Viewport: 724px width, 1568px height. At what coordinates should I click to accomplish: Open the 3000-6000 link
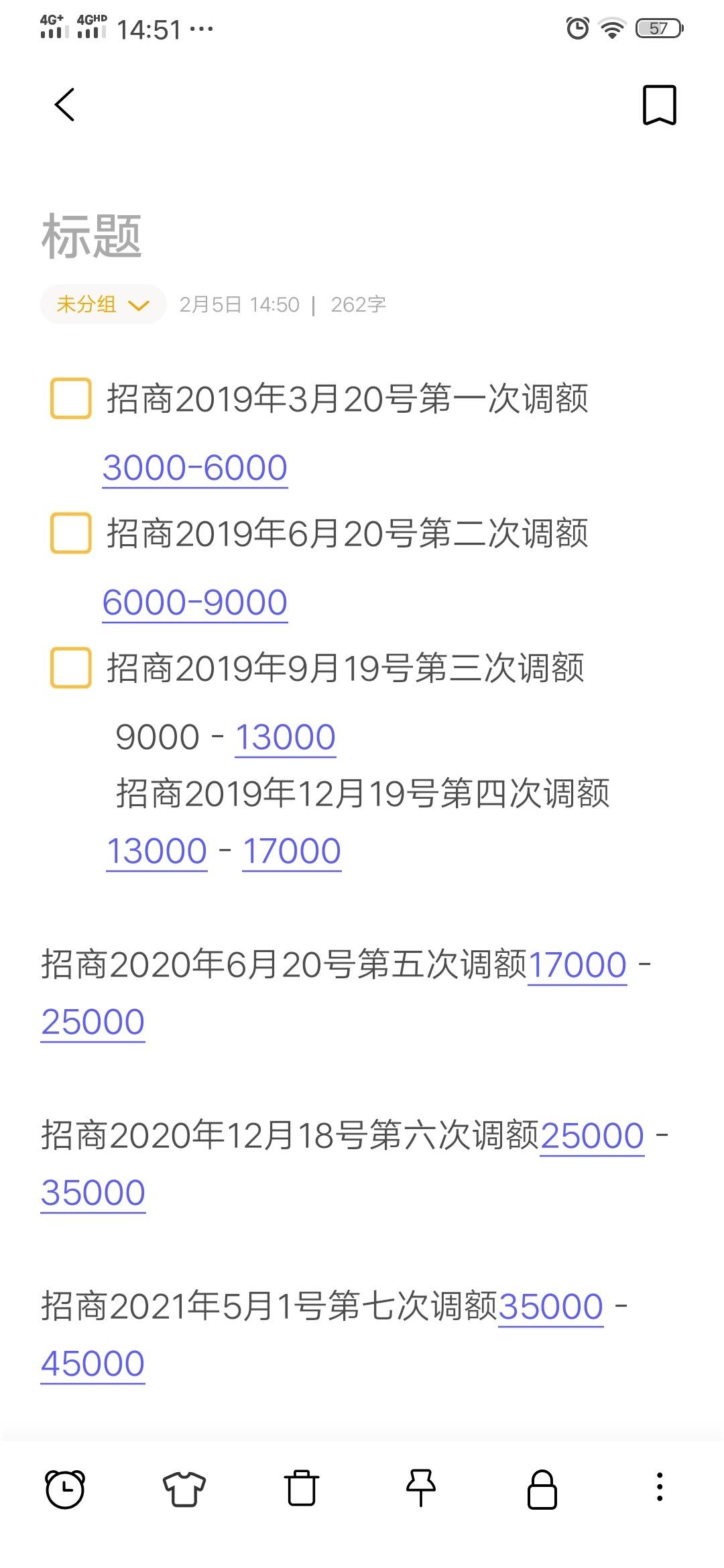195,468
